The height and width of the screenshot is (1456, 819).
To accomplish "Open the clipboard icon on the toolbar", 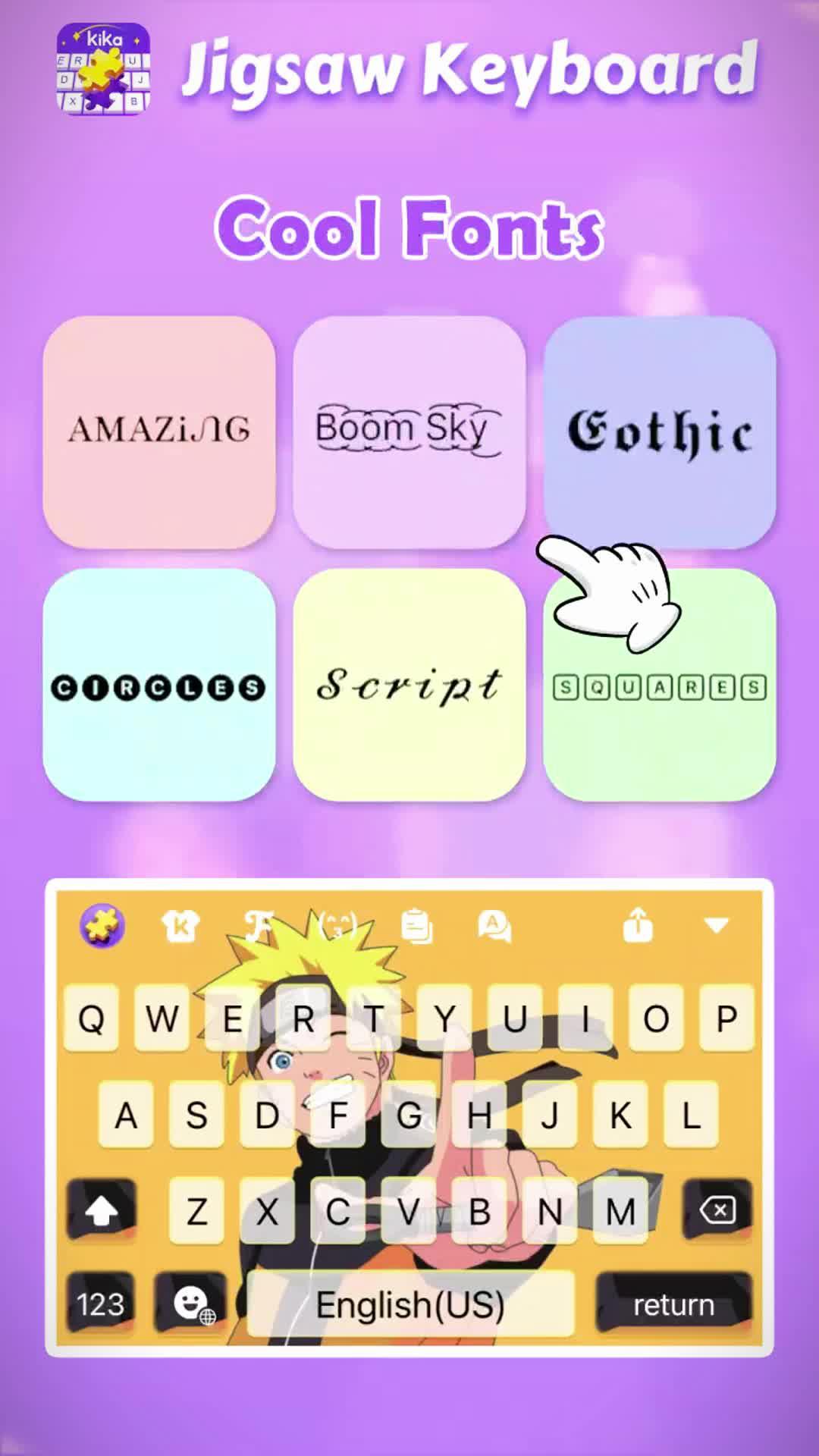I will point(416,927).
